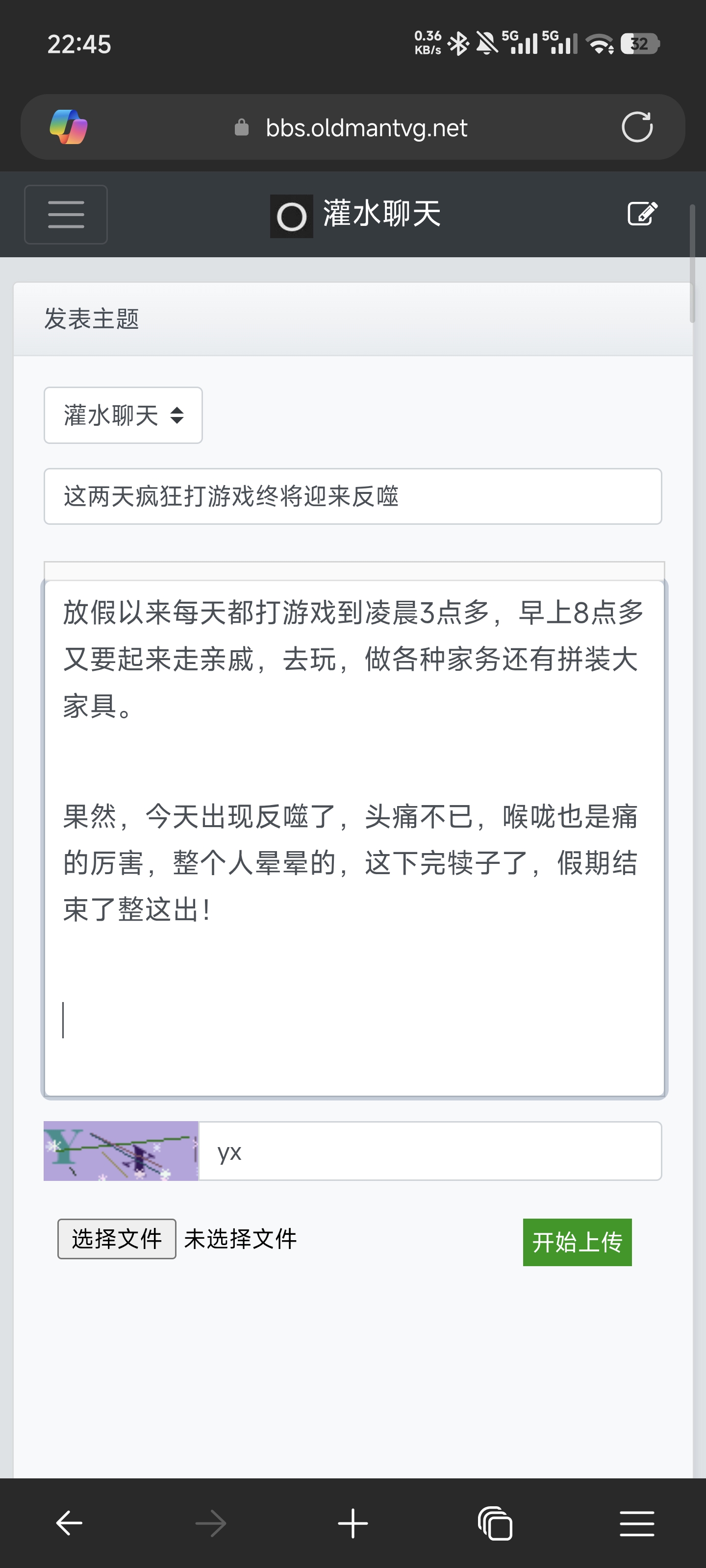The height and width of the screenshot is (1568, 706).
Task: Open the bbs.oldmantvg.net address bar
Action: pos(365,128)
